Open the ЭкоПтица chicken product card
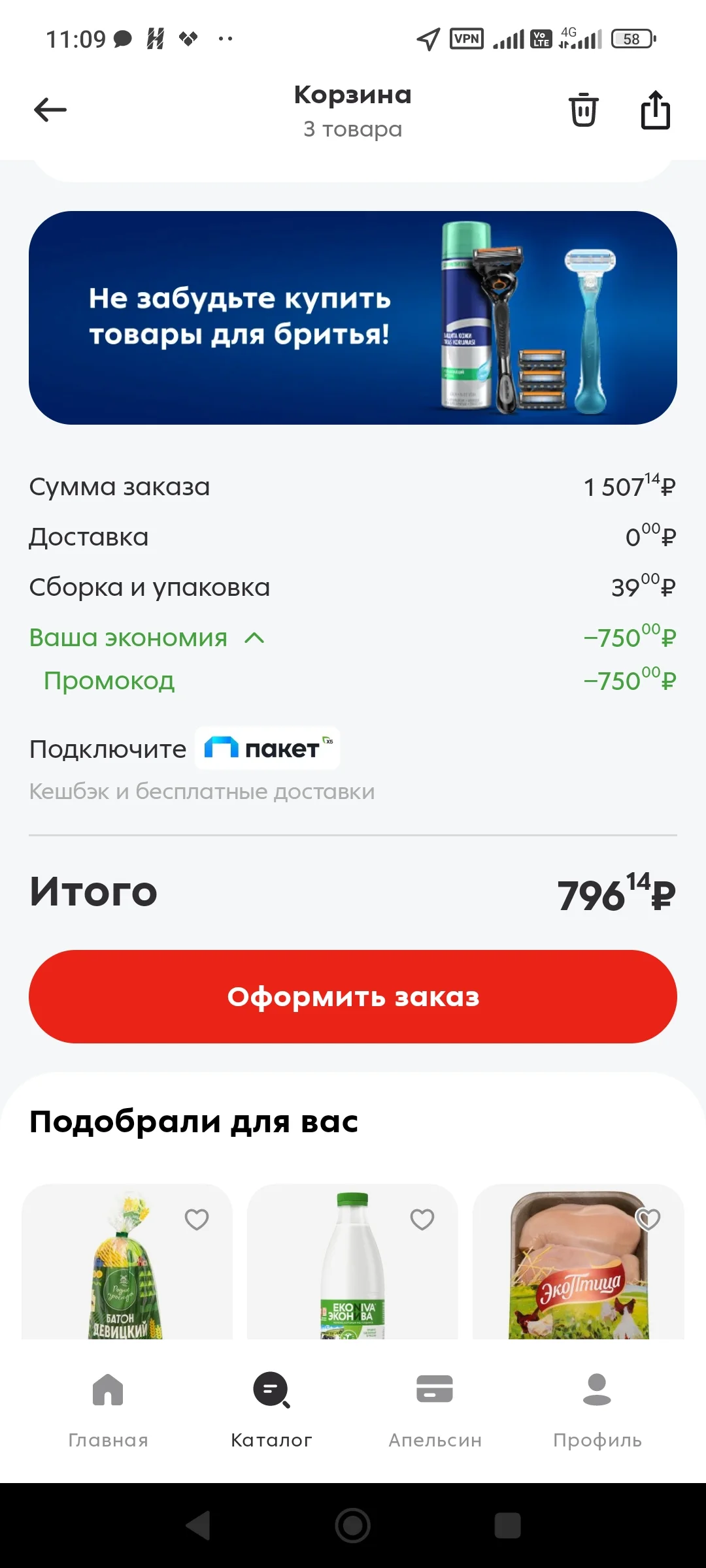Screen dimensions: 706x1568 coord(578,1262)
